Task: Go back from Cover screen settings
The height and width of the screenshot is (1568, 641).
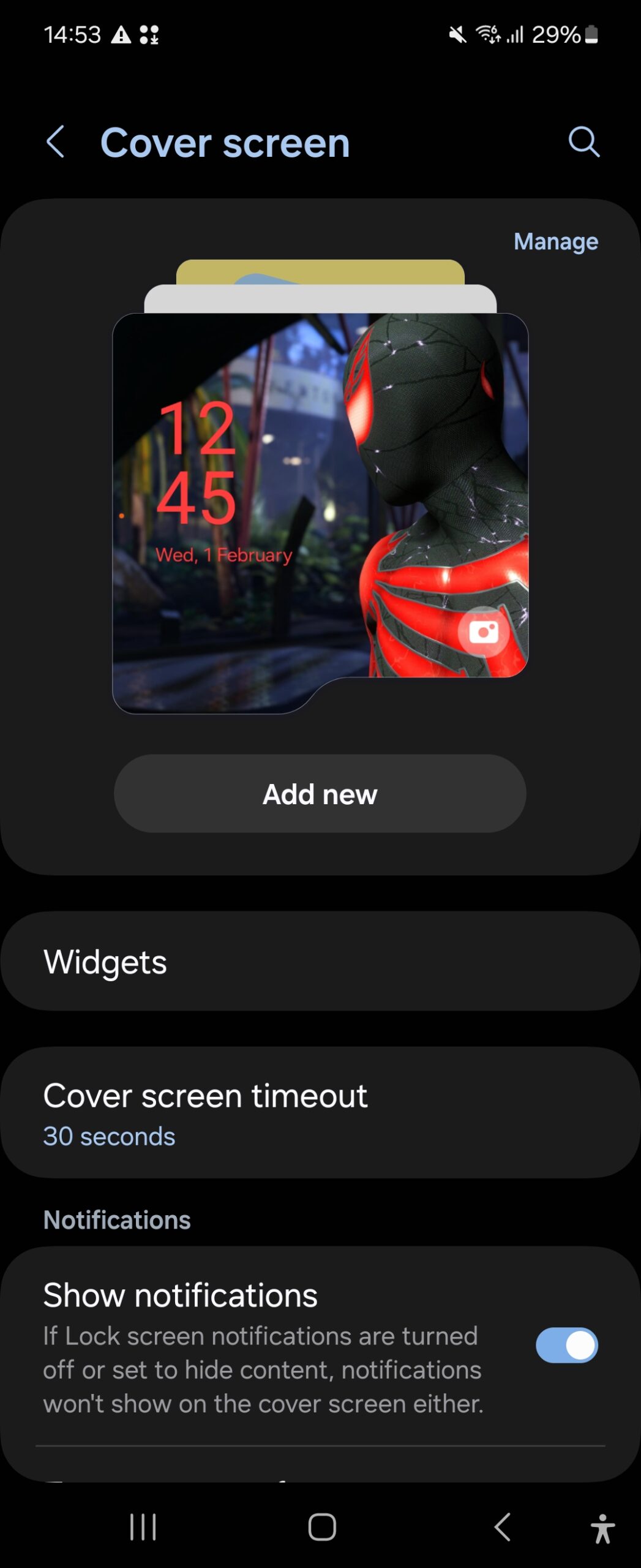Action: [56, 142]
